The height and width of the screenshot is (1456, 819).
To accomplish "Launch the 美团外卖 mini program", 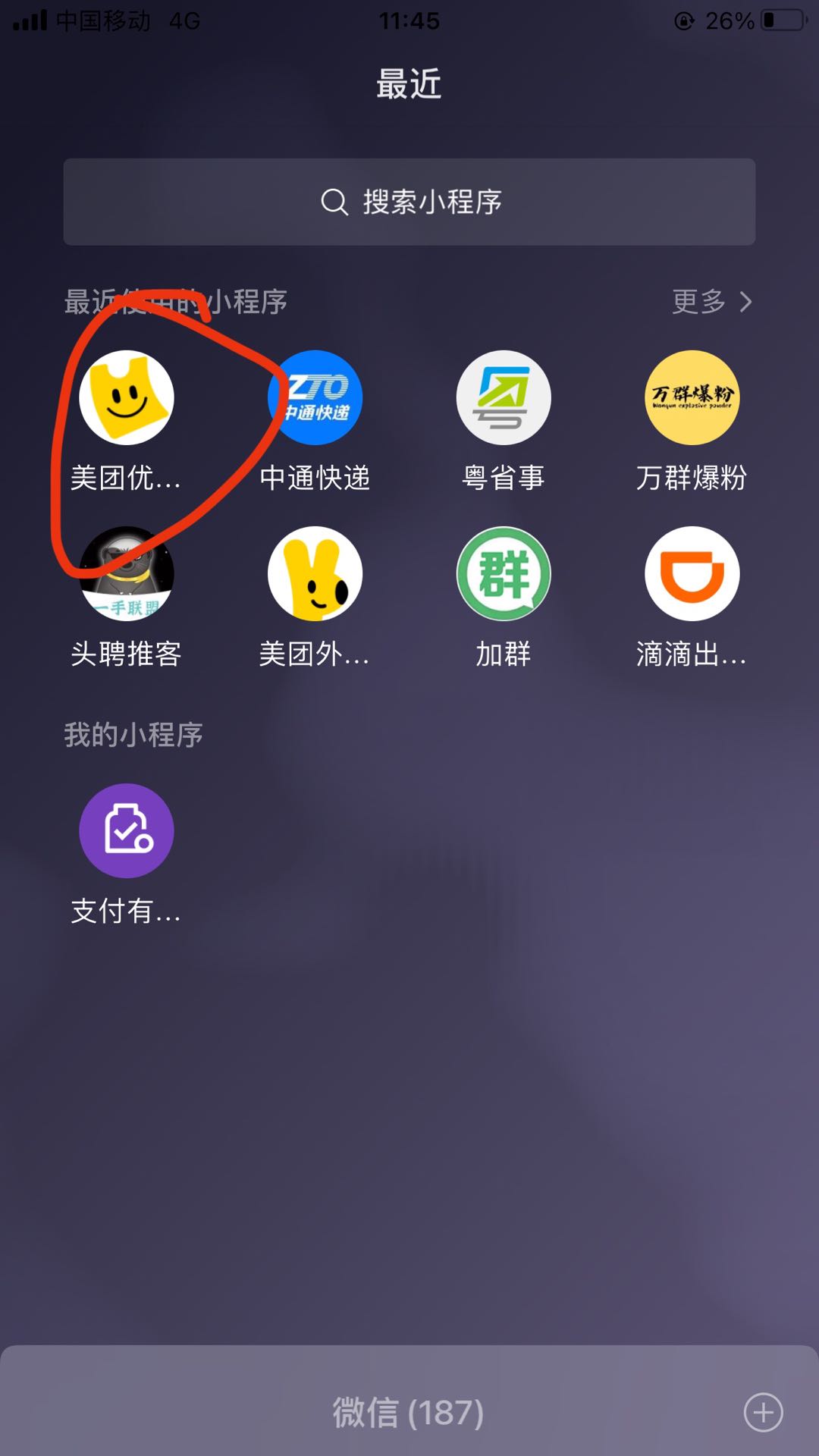I will coord(315,574).
